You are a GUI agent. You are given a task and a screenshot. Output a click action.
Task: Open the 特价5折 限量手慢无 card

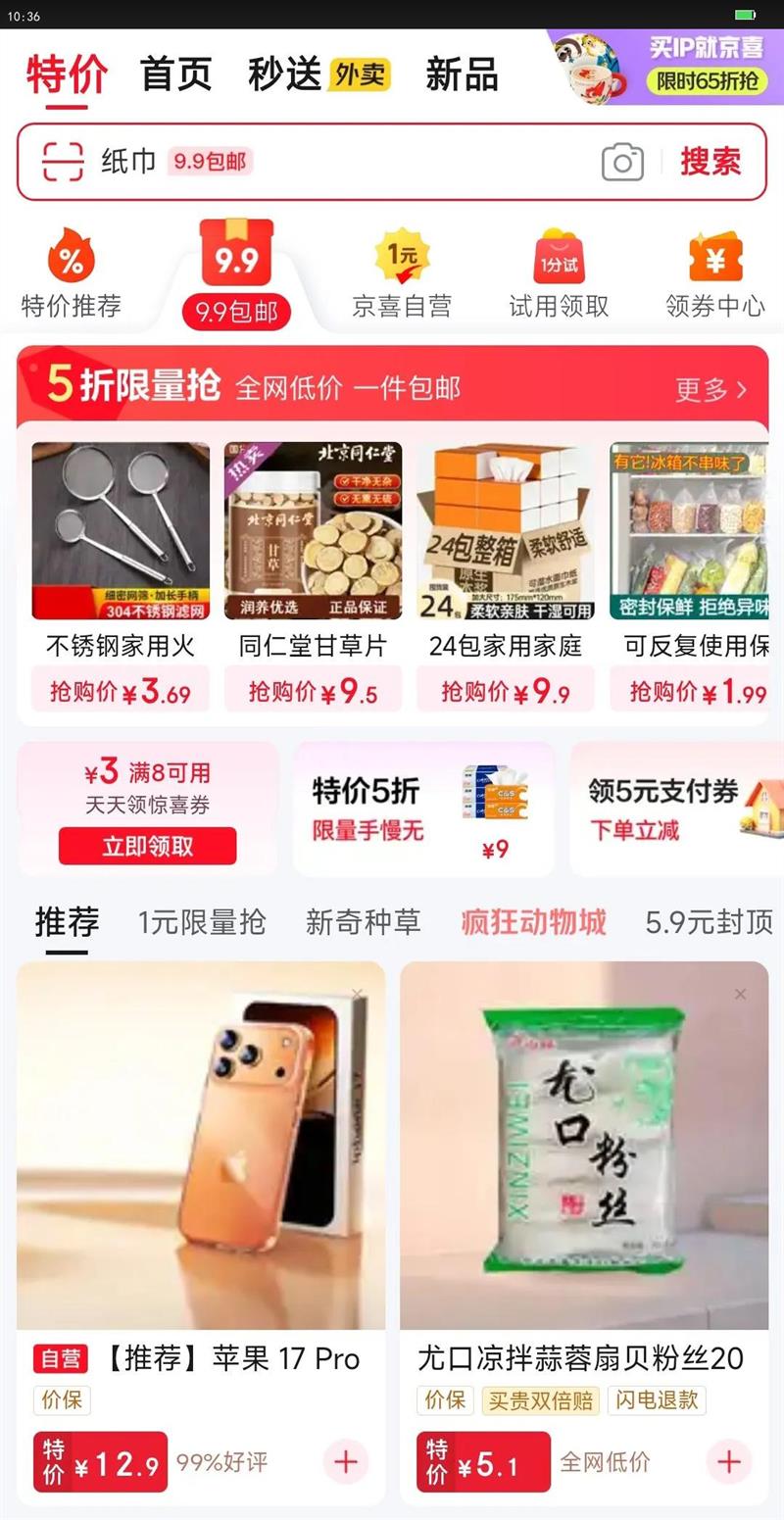(423, 809)
